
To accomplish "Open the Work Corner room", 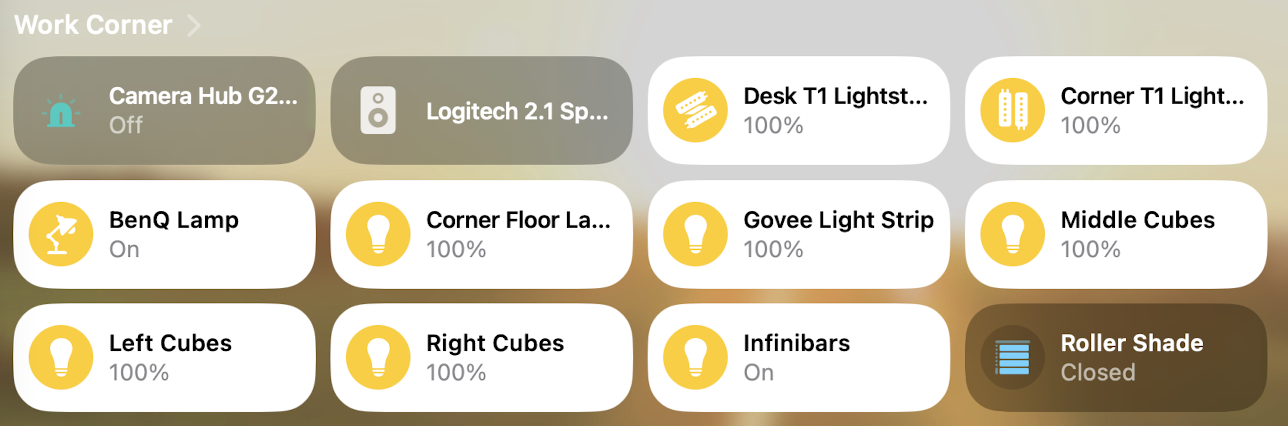I will pos(107,25).
